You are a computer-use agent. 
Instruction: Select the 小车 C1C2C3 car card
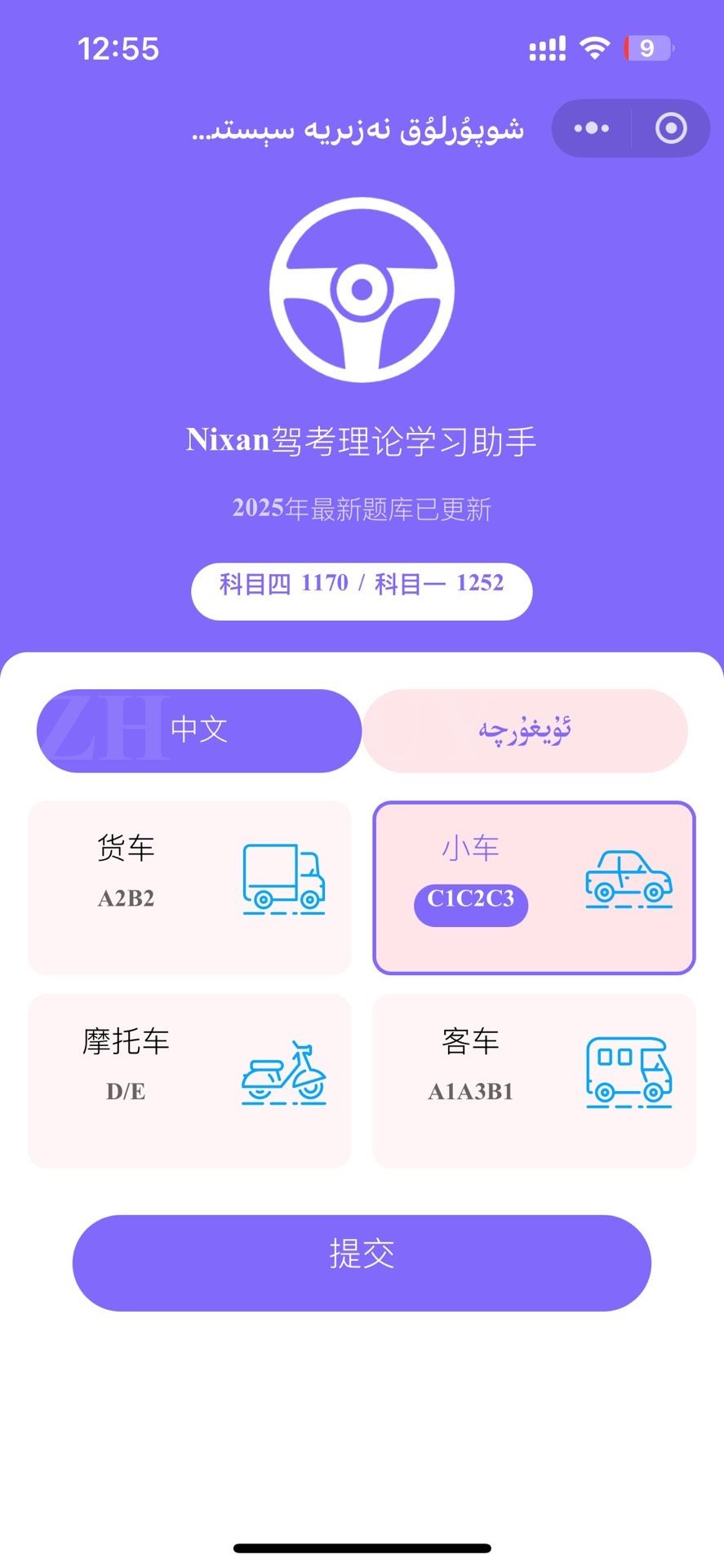click(x=534, y=887)
